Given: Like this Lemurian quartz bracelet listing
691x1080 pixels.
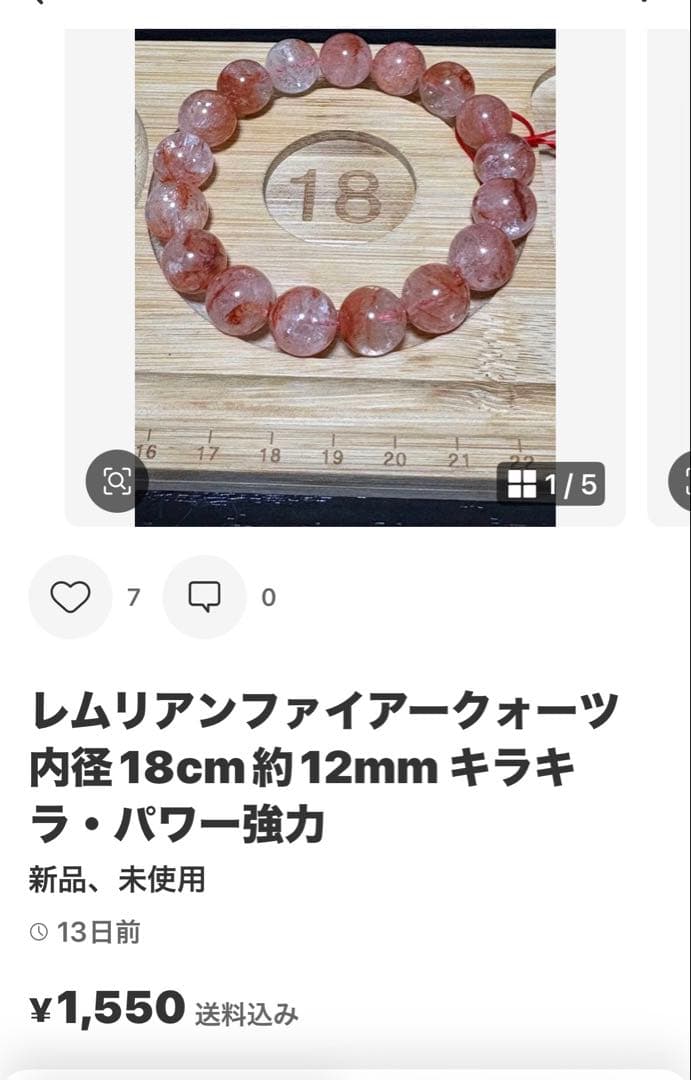Looking at the screenshot, I should pos(70,597).
